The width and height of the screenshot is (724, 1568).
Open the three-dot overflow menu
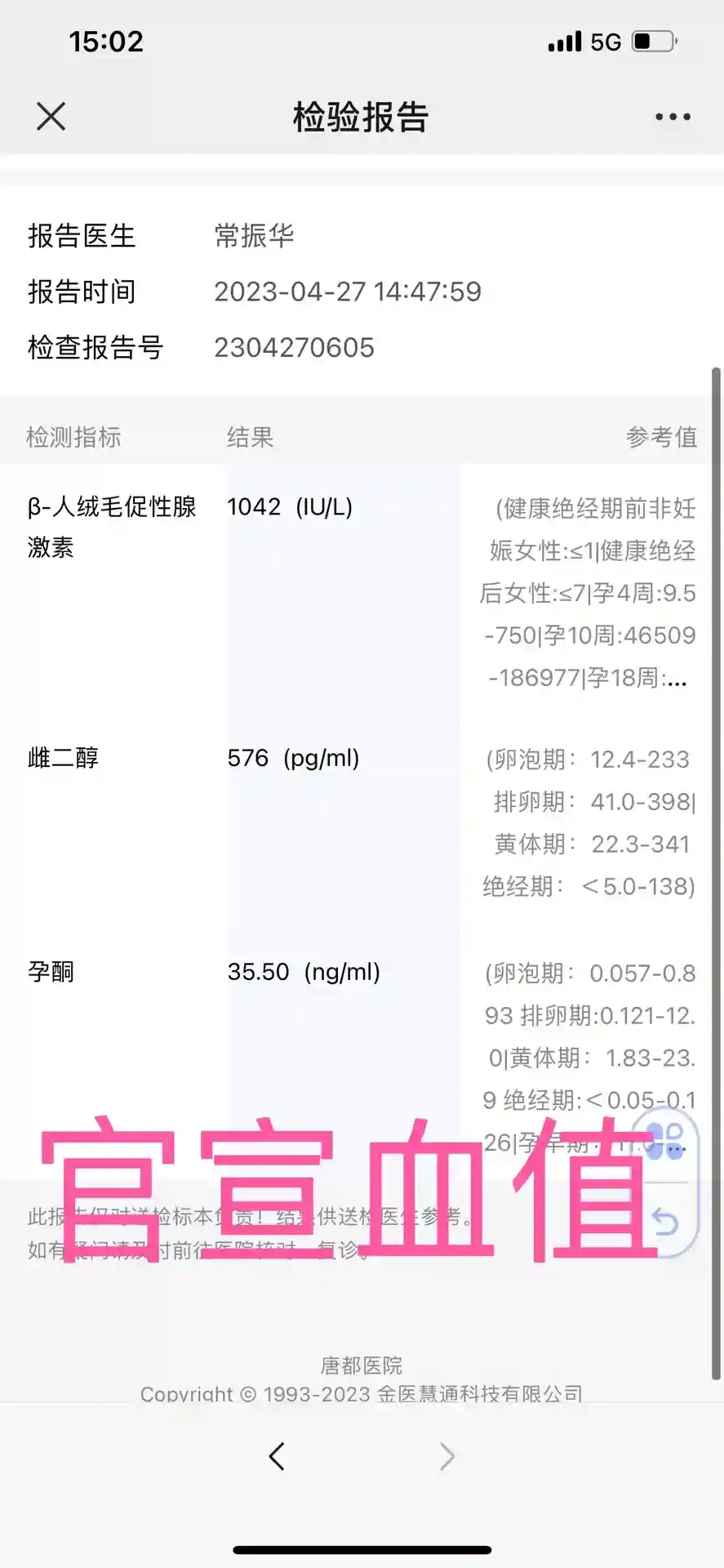[673, 117]
